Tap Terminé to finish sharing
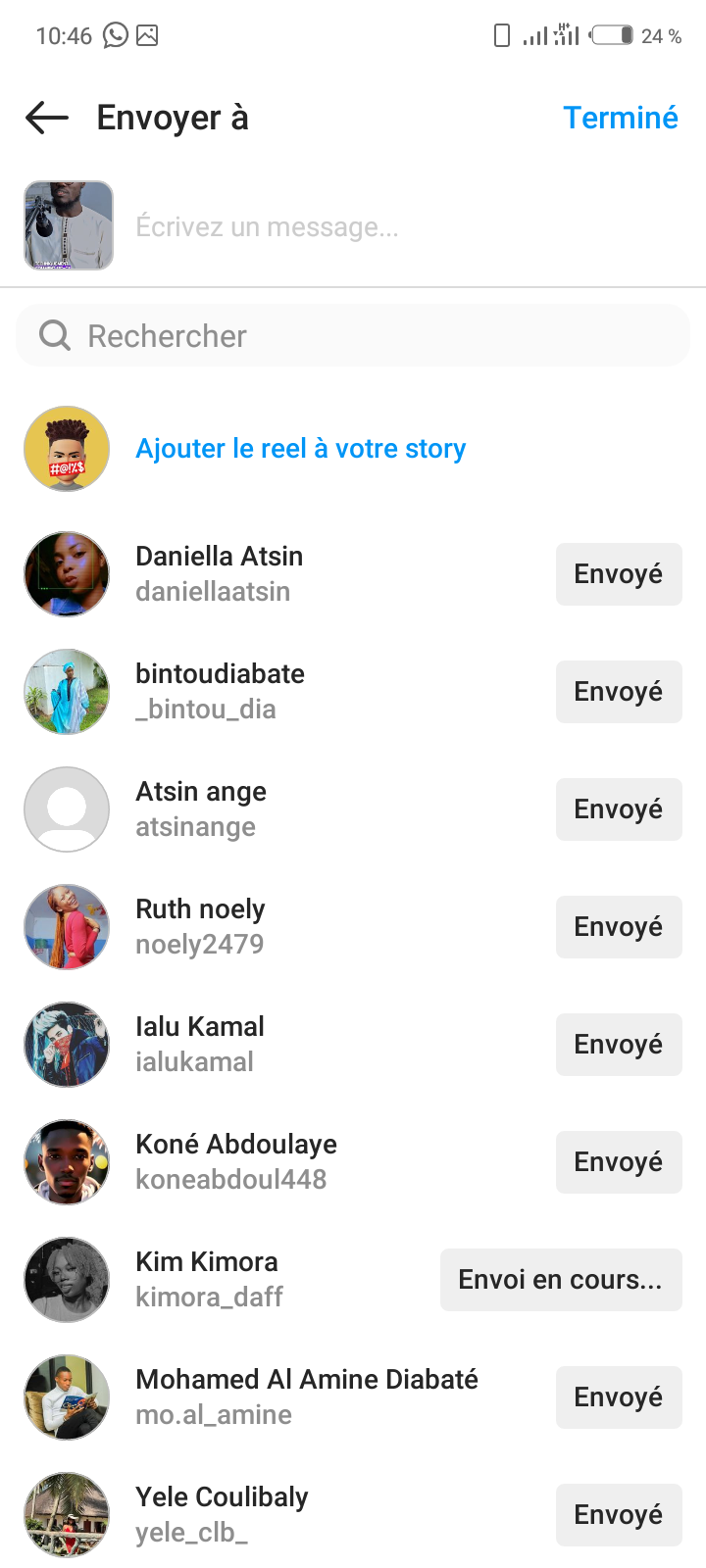The width and height of the screenshot is (706, 1568). click(x=621, y=118)
